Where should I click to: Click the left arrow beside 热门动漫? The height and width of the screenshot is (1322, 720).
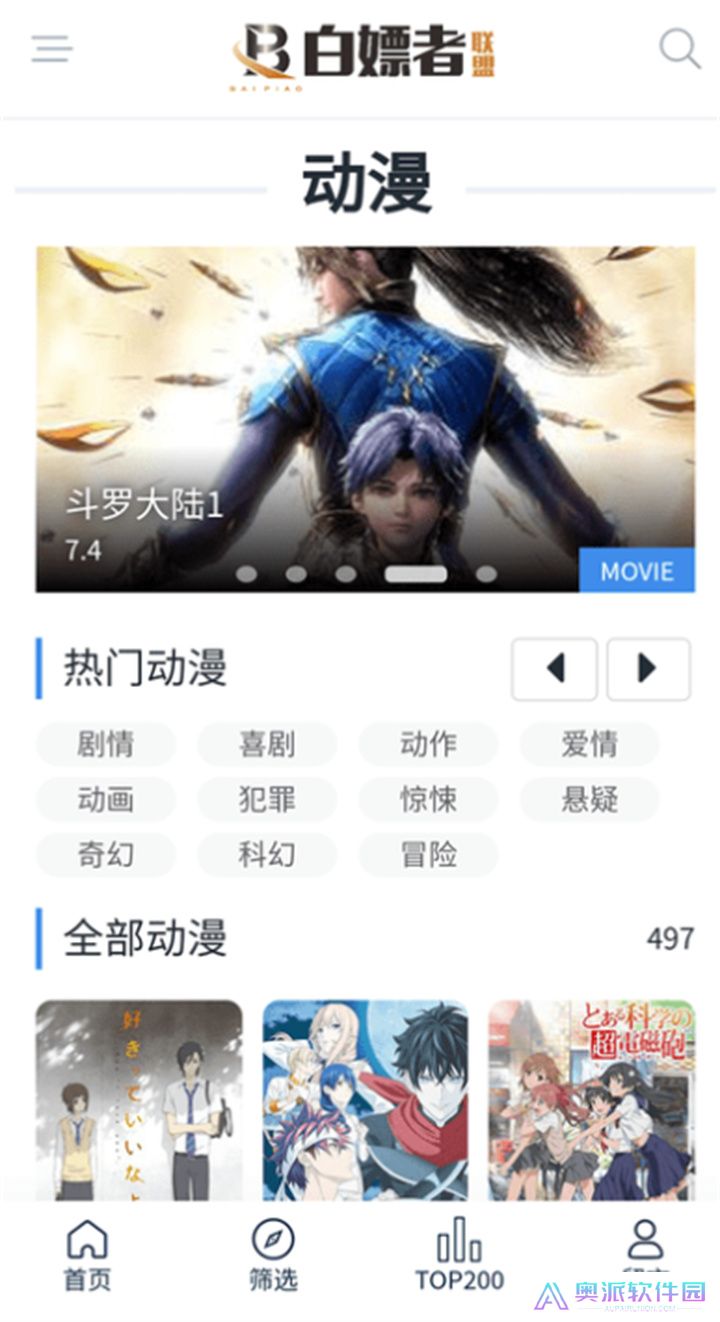point(555,670)
